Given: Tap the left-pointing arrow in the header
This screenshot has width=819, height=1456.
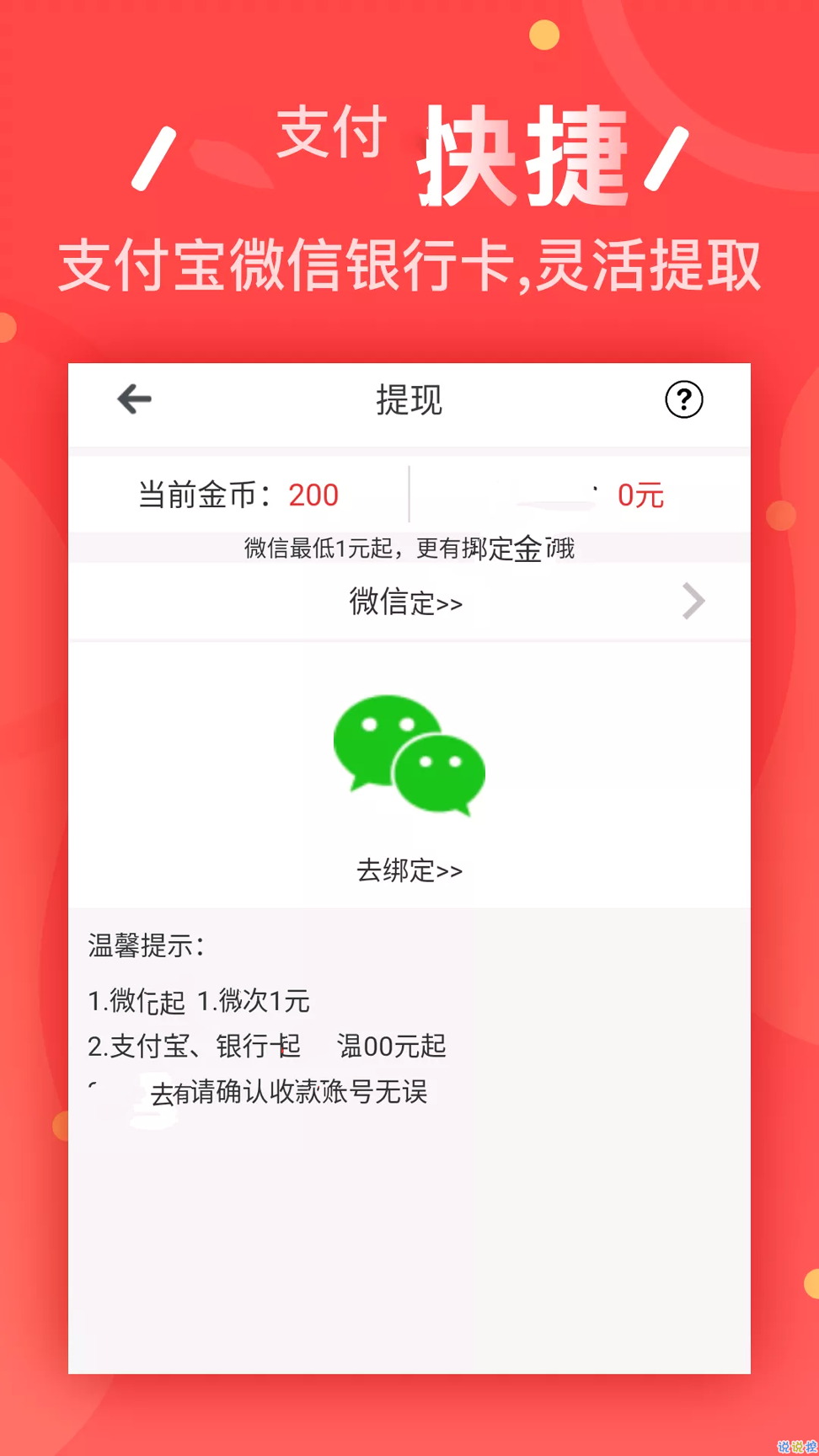Looking at the screenshot, I should tap(133, 401).
